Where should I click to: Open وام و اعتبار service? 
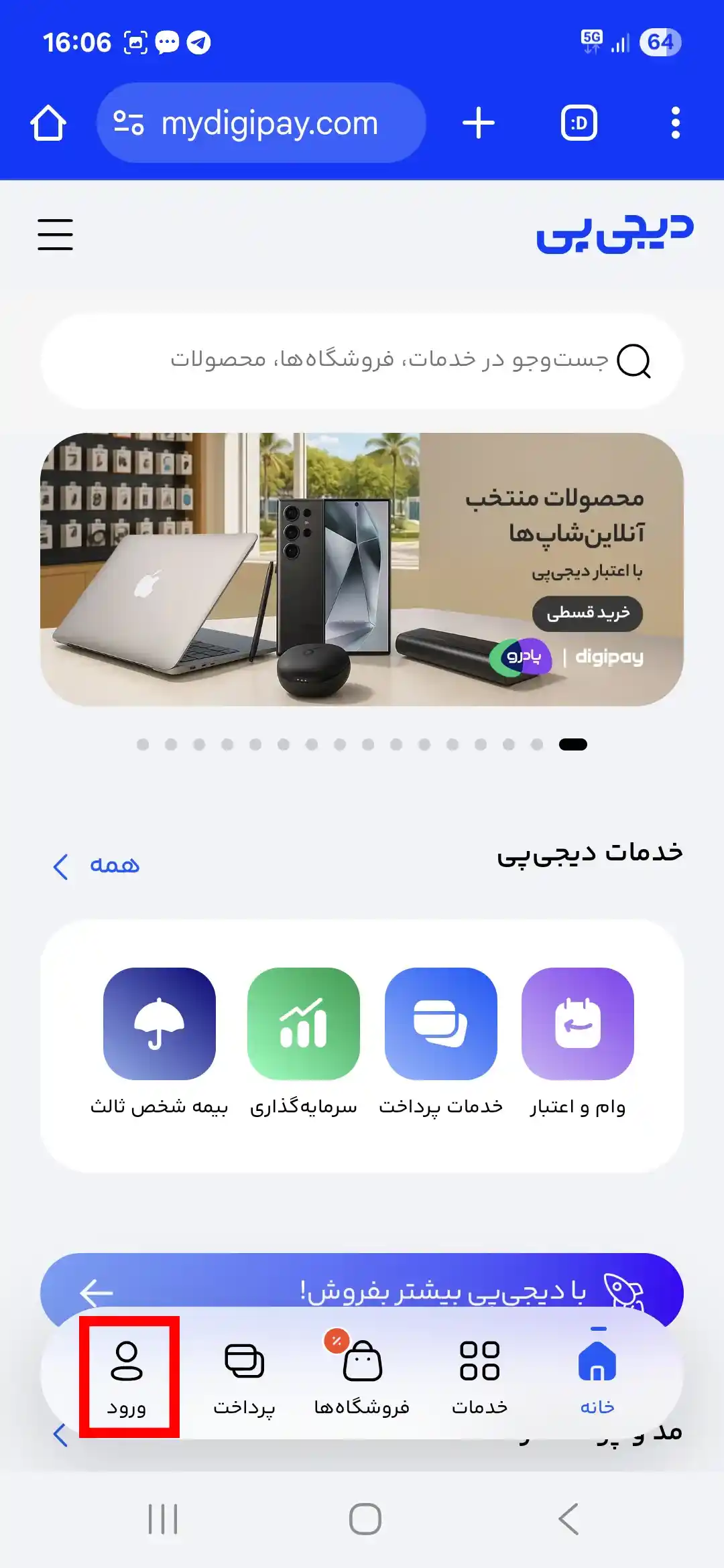point(577,1042)
